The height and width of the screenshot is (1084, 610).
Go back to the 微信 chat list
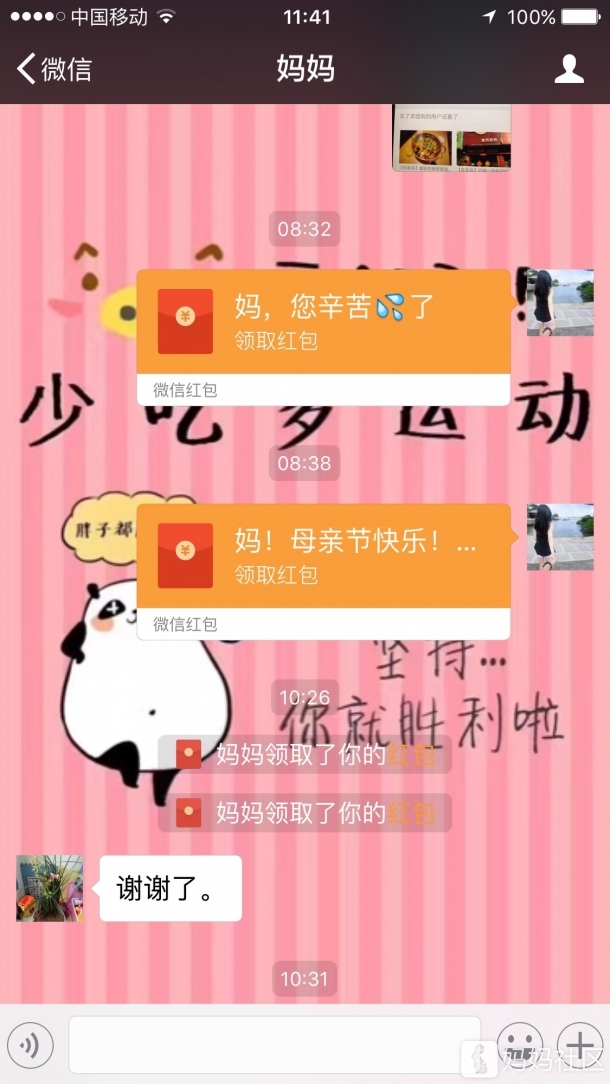click(x=55, y=69)
